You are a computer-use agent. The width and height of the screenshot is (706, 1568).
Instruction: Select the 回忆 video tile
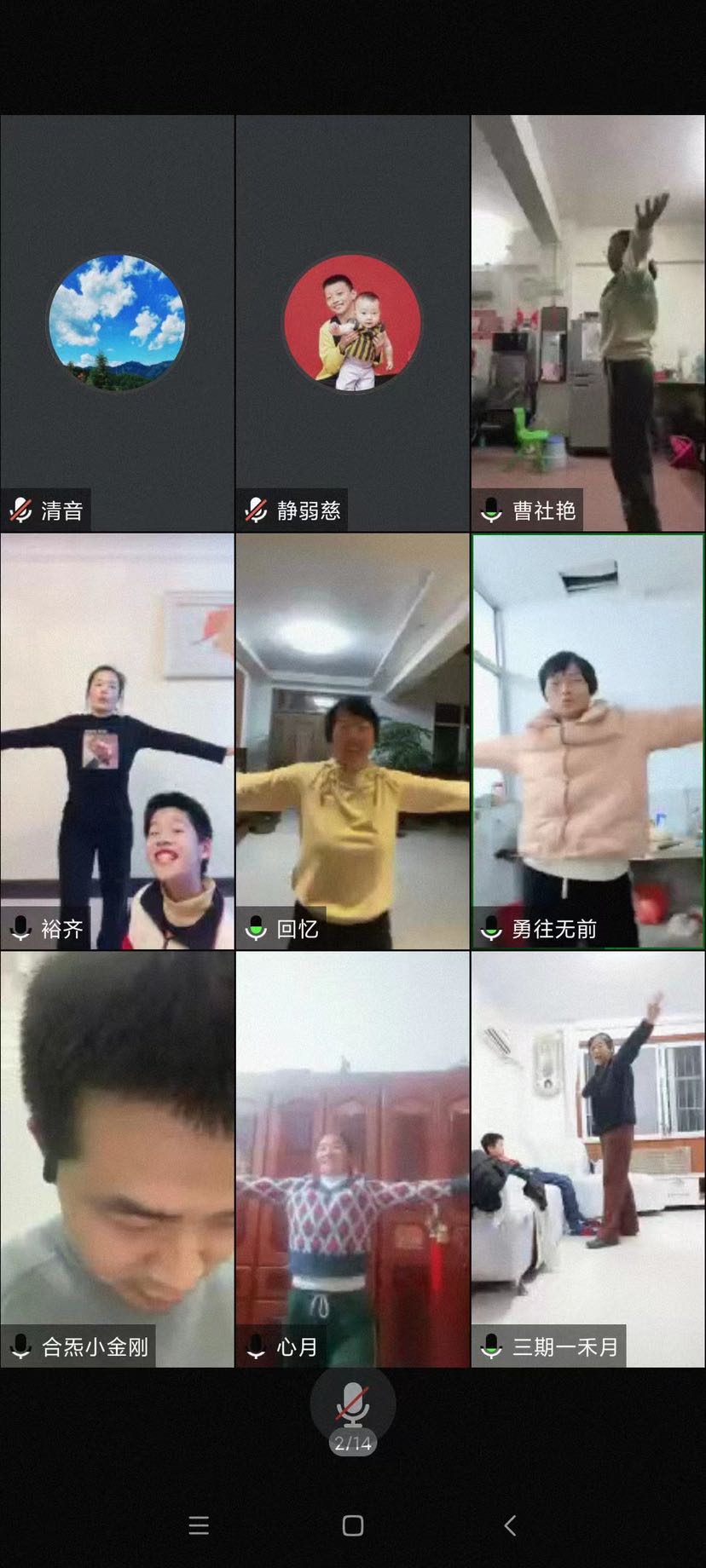tap(352, 741)
